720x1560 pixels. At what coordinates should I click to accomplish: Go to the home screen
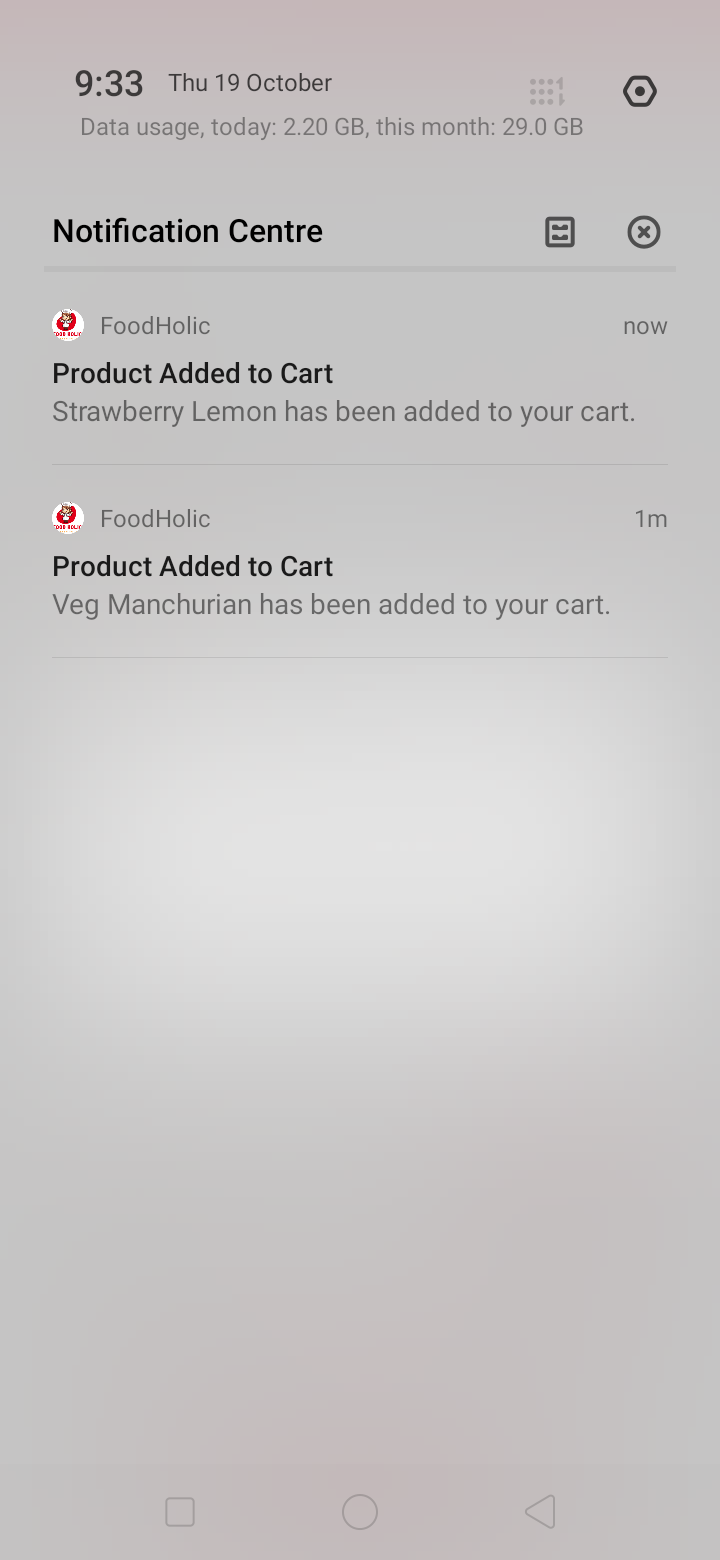pos(360,1512)
